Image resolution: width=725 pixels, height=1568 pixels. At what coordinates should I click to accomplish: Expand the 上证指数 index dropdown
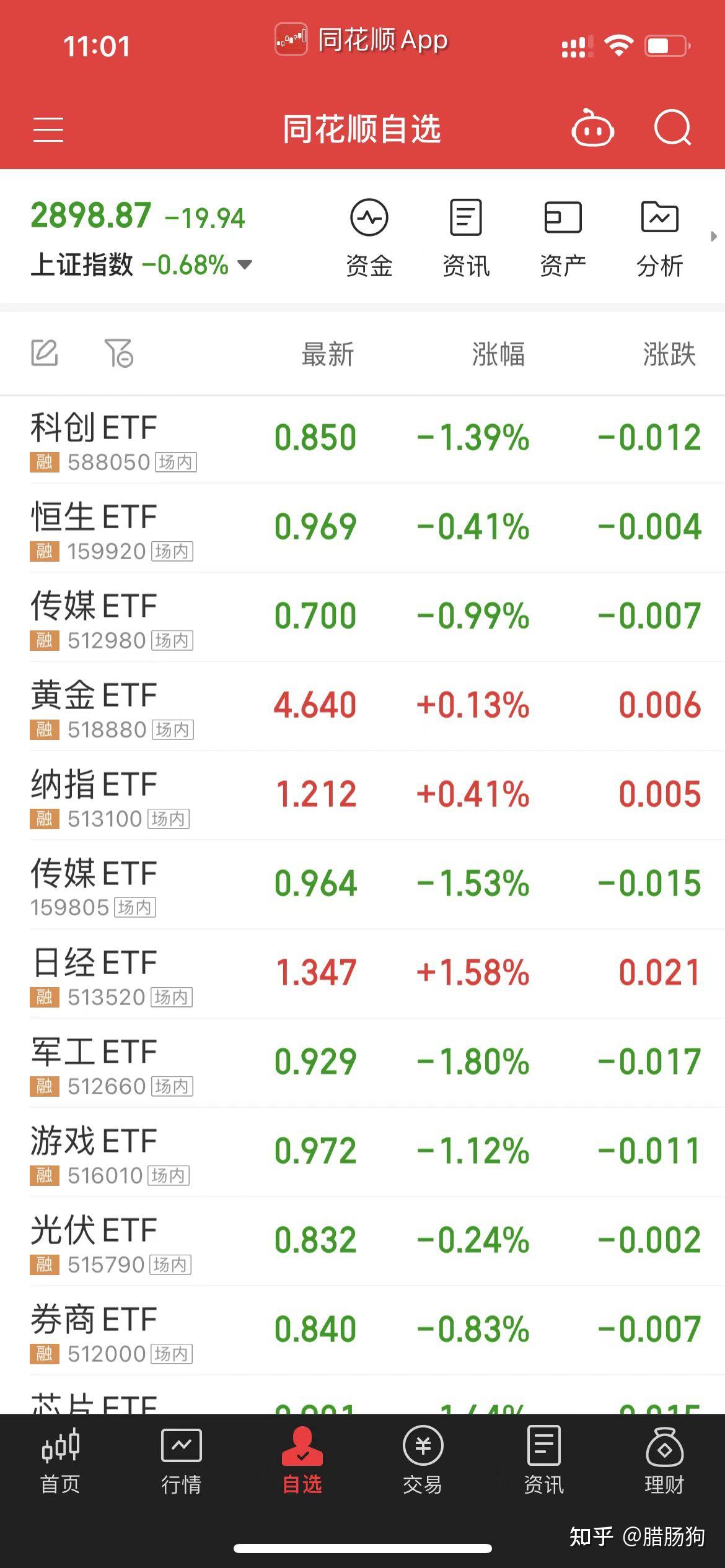[244, 265]
